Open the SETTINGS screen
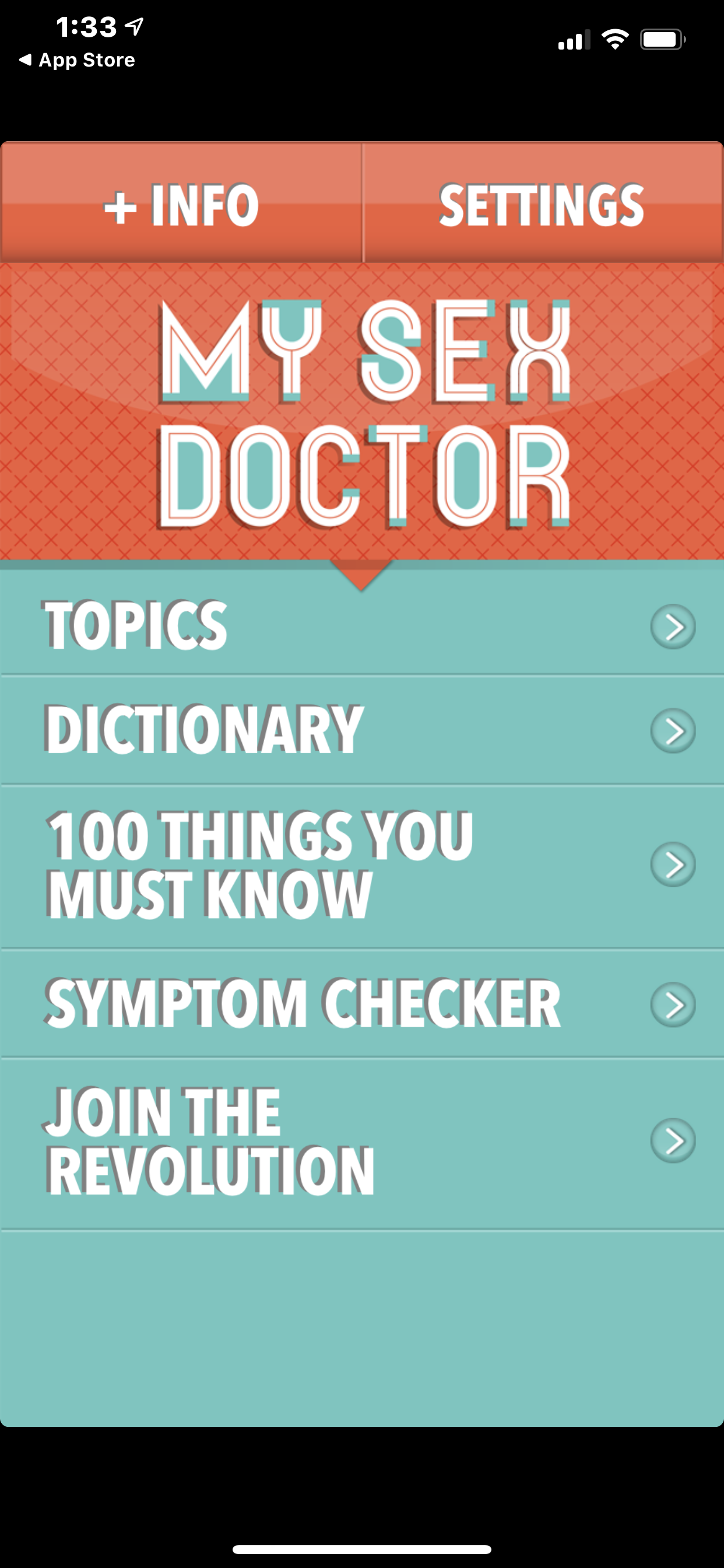This screenshot has height=1568, width=724. point(542,205)
